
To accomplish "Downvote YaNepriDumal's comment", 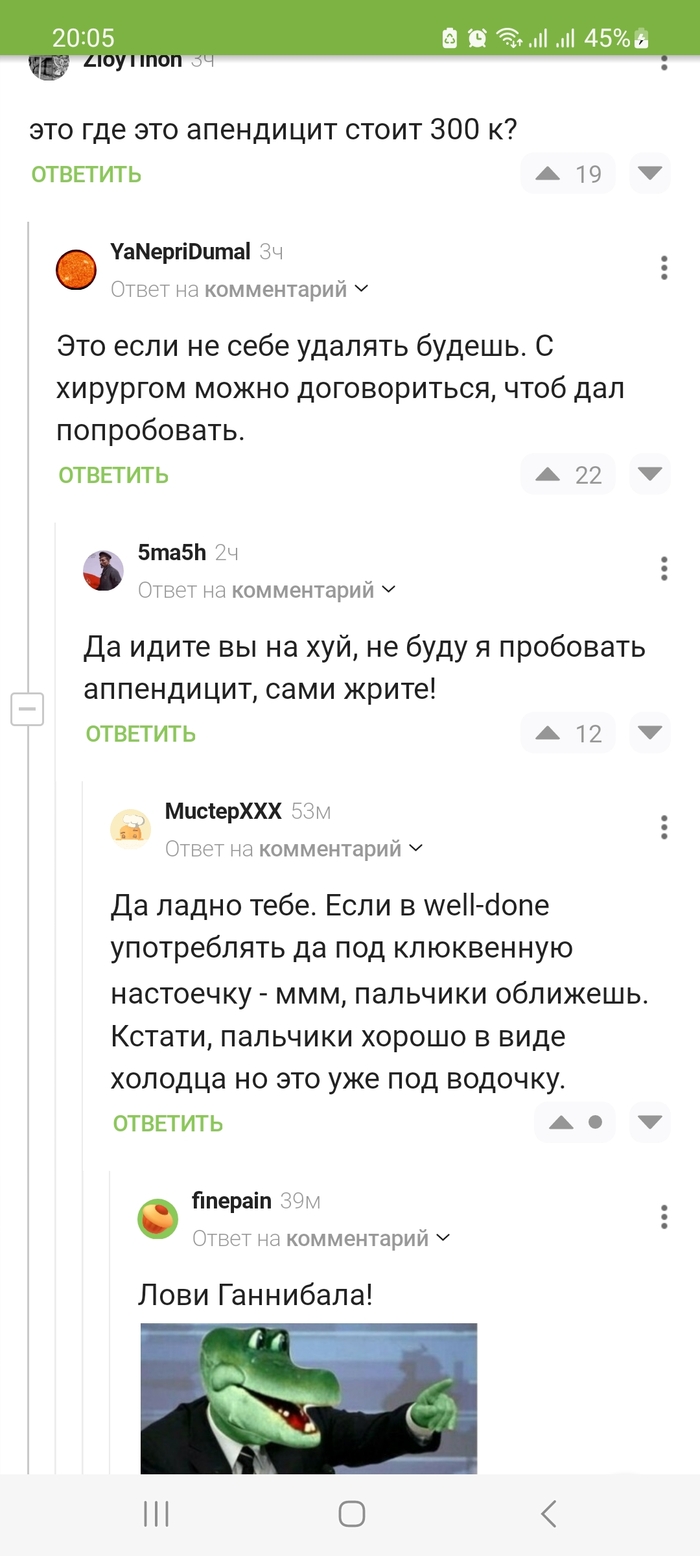I will click(650, 475).
